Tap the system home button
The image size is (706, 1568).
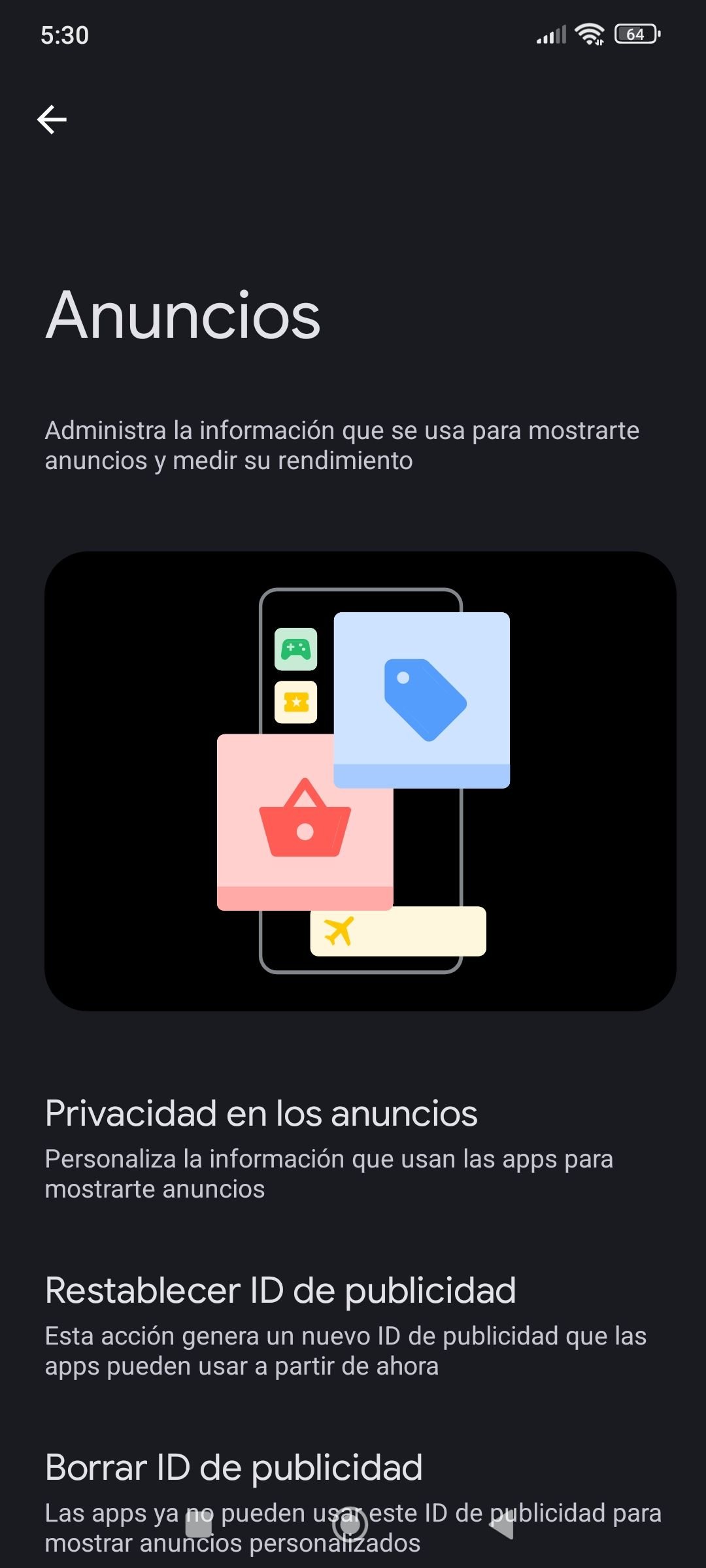tap(351, 1525)
